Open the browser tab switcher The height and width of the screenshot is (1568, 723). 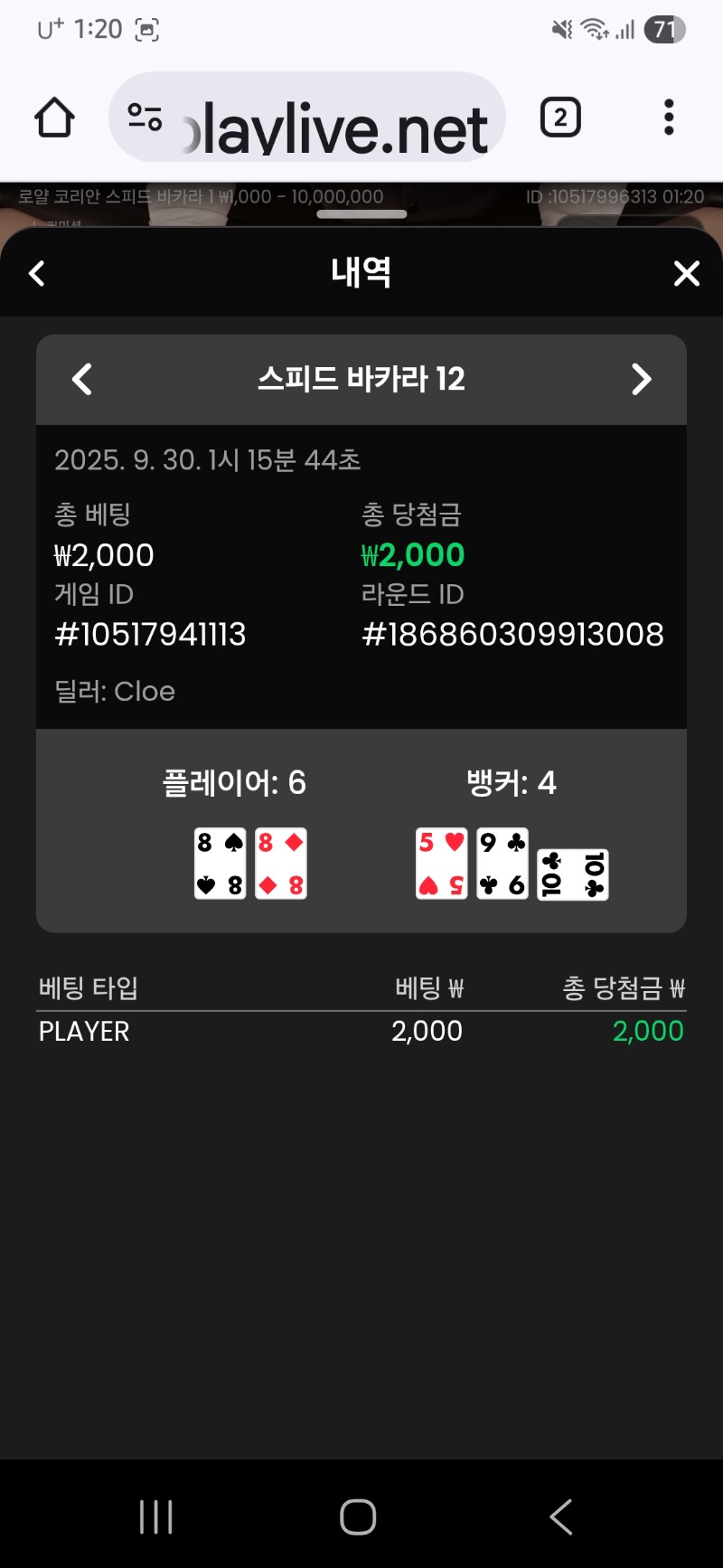tap(560, 118)
